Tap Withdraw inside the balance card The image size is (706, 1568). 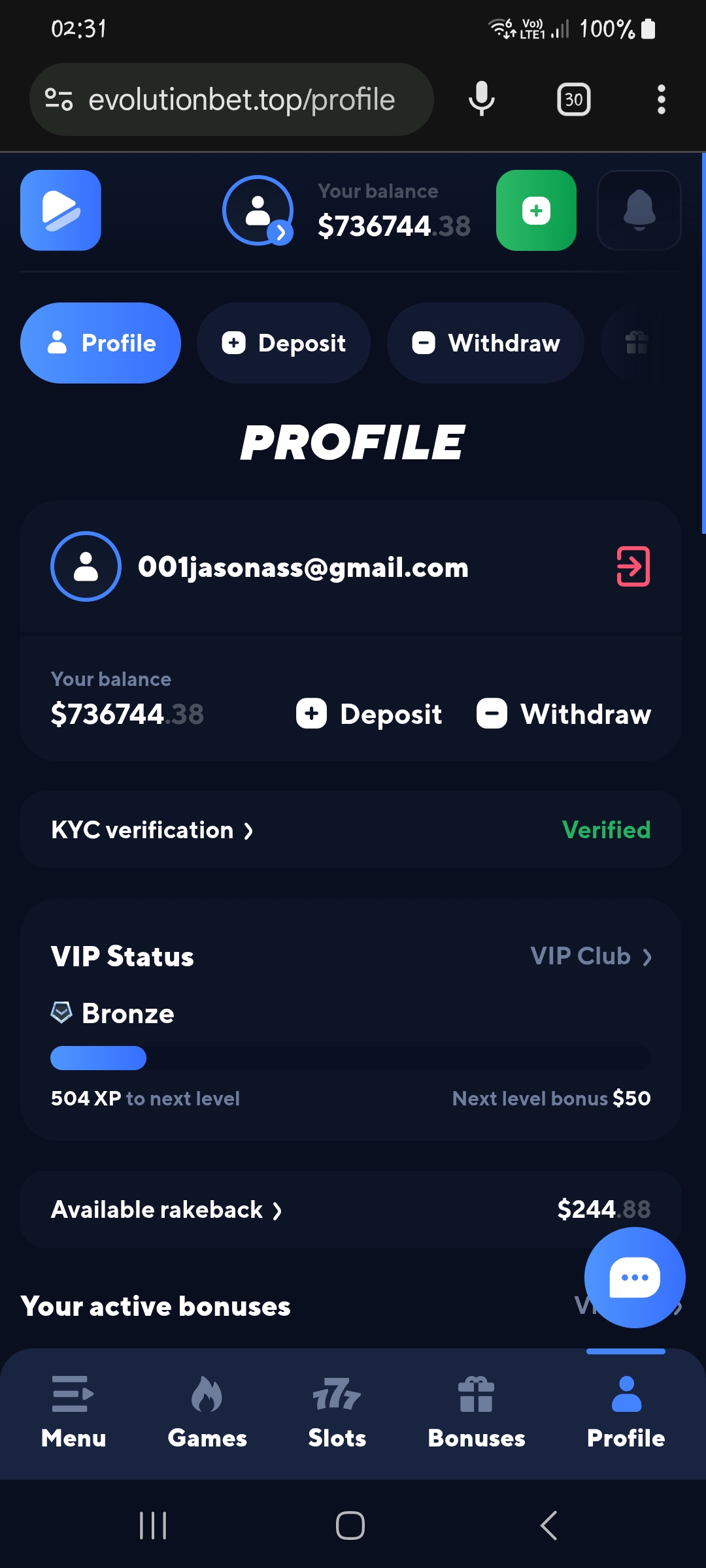click(x=563, y=714)
